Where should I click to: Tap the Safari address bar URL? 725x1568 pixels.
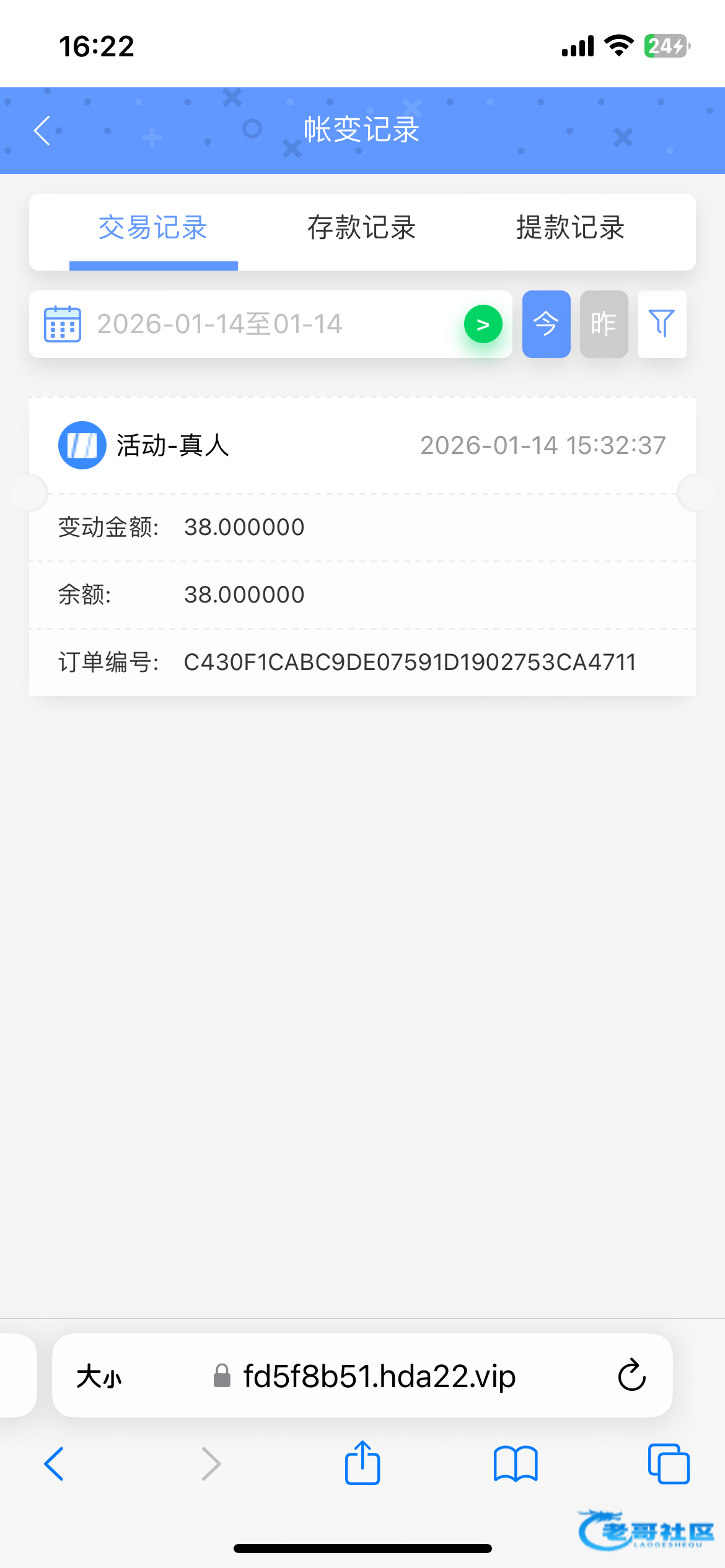pyautogui.click(x=378, y=1377)
